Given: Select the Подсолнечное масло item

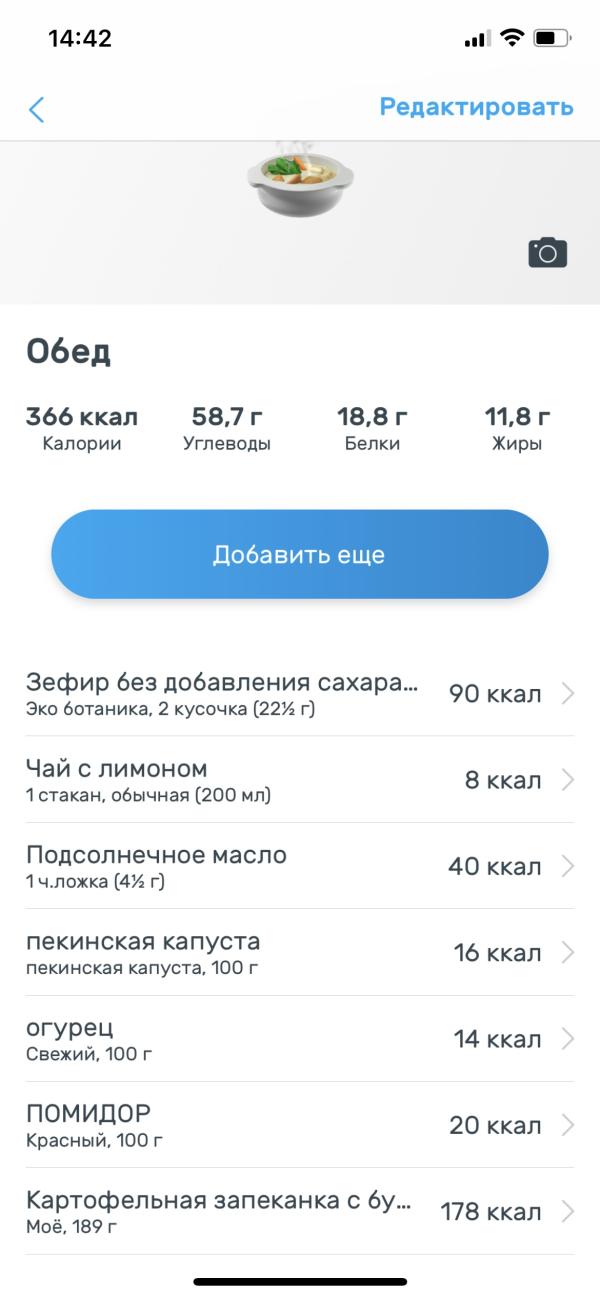Looking at the screenshot, I should pos(299,866).
